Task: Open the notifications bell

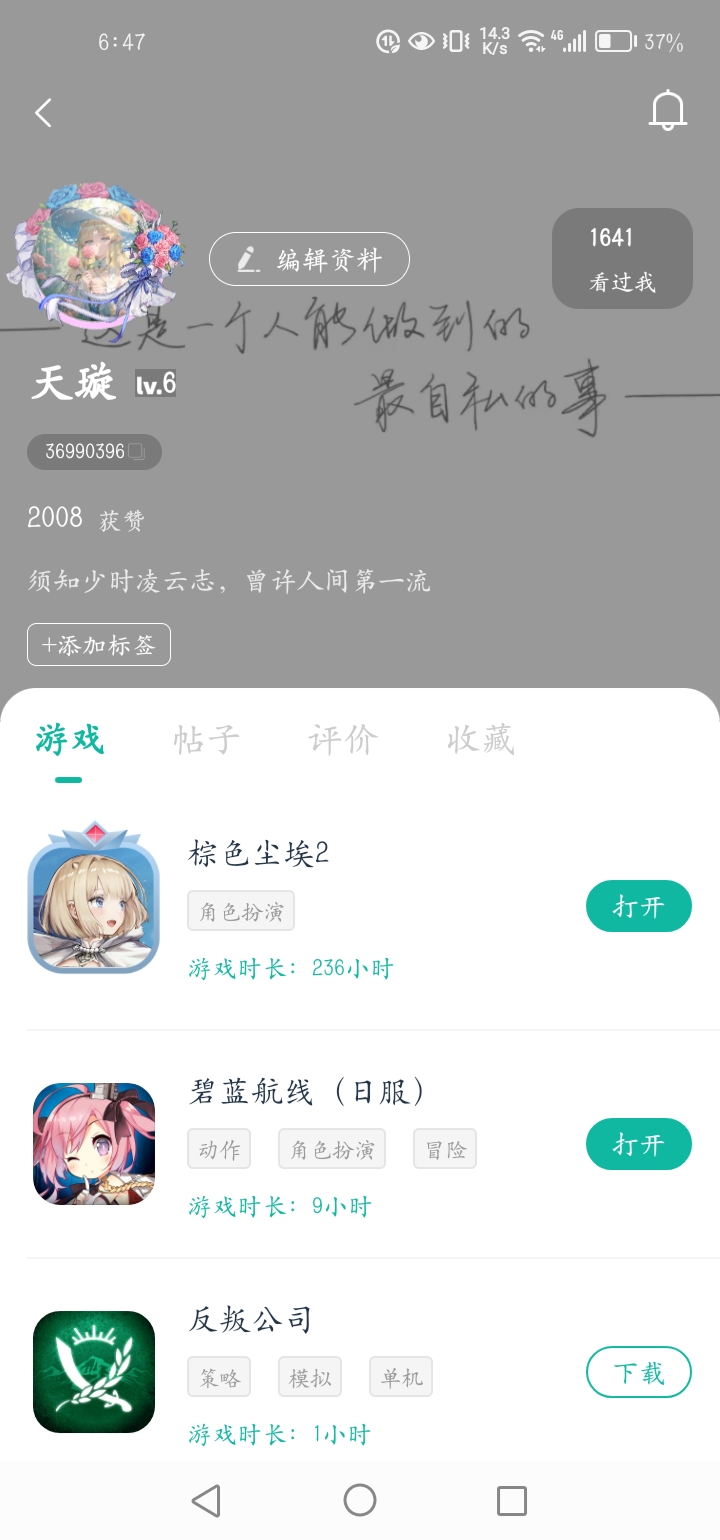Action: pyautogui.click(x=667, y=110)
